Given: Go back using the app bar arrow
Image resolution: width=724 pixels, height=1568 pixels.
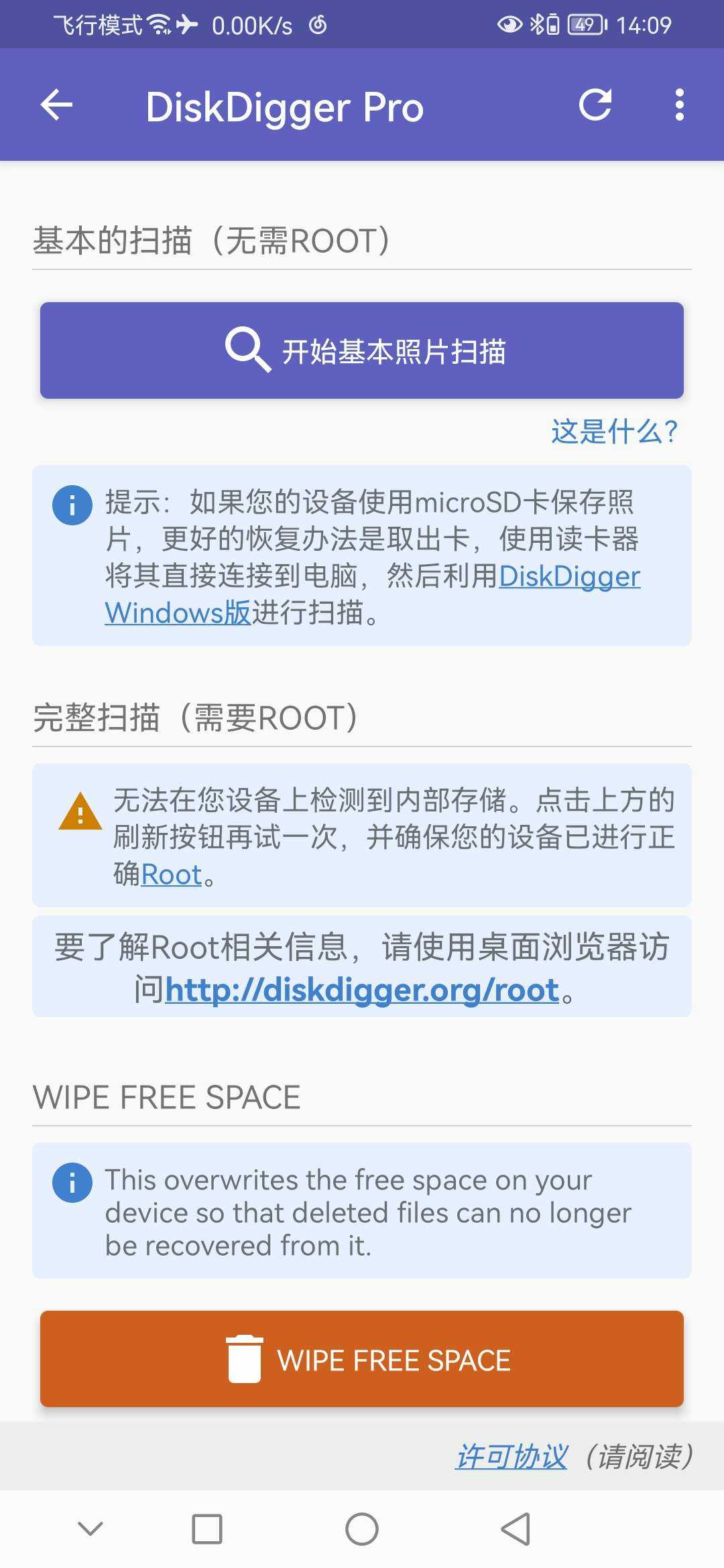Looking at the screenshot, I should click(x=56, y=105).
